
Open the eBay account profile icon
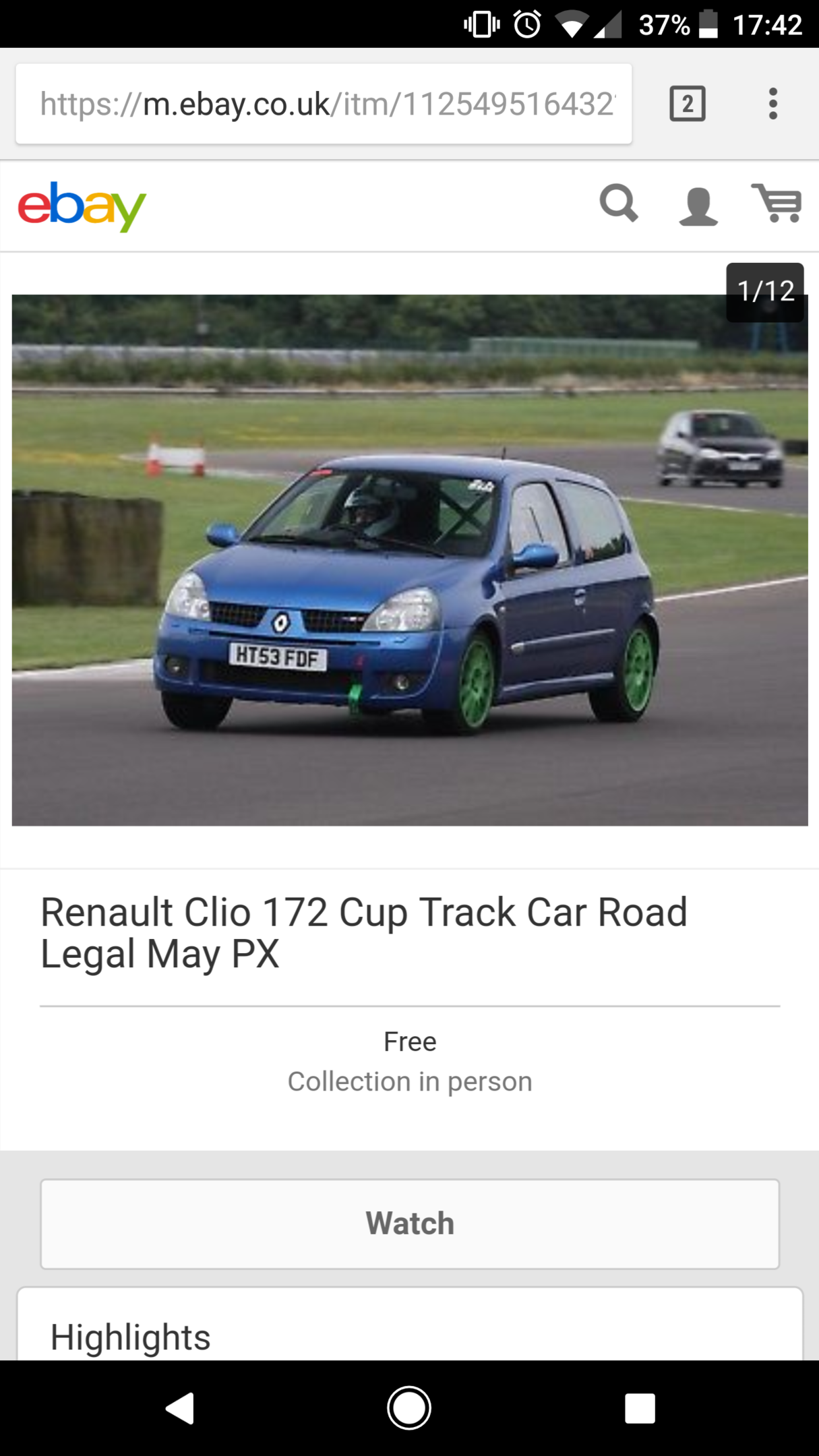pos(698,206)
